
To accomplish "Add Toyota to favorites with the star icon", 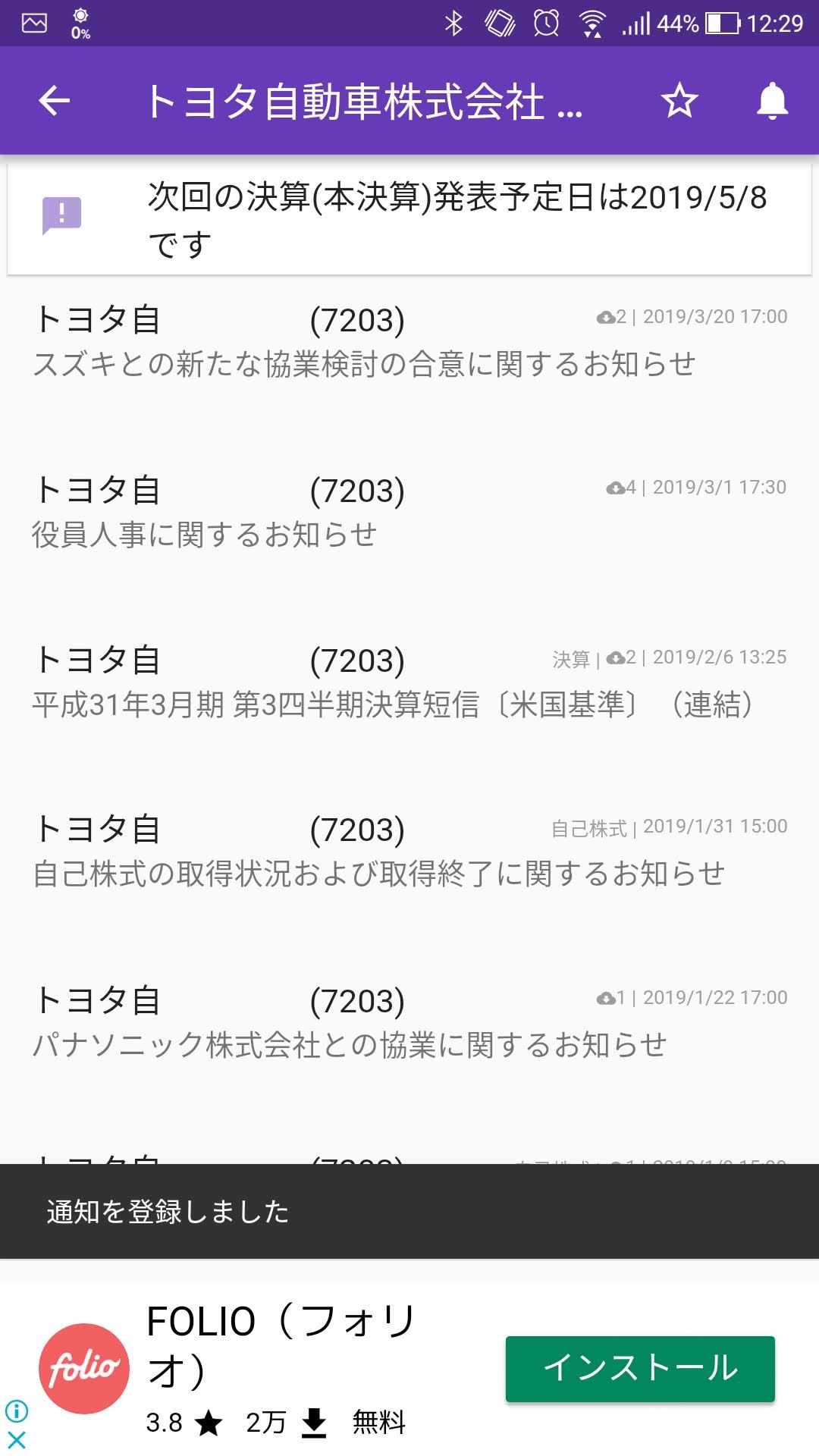I will click(679, 101).
